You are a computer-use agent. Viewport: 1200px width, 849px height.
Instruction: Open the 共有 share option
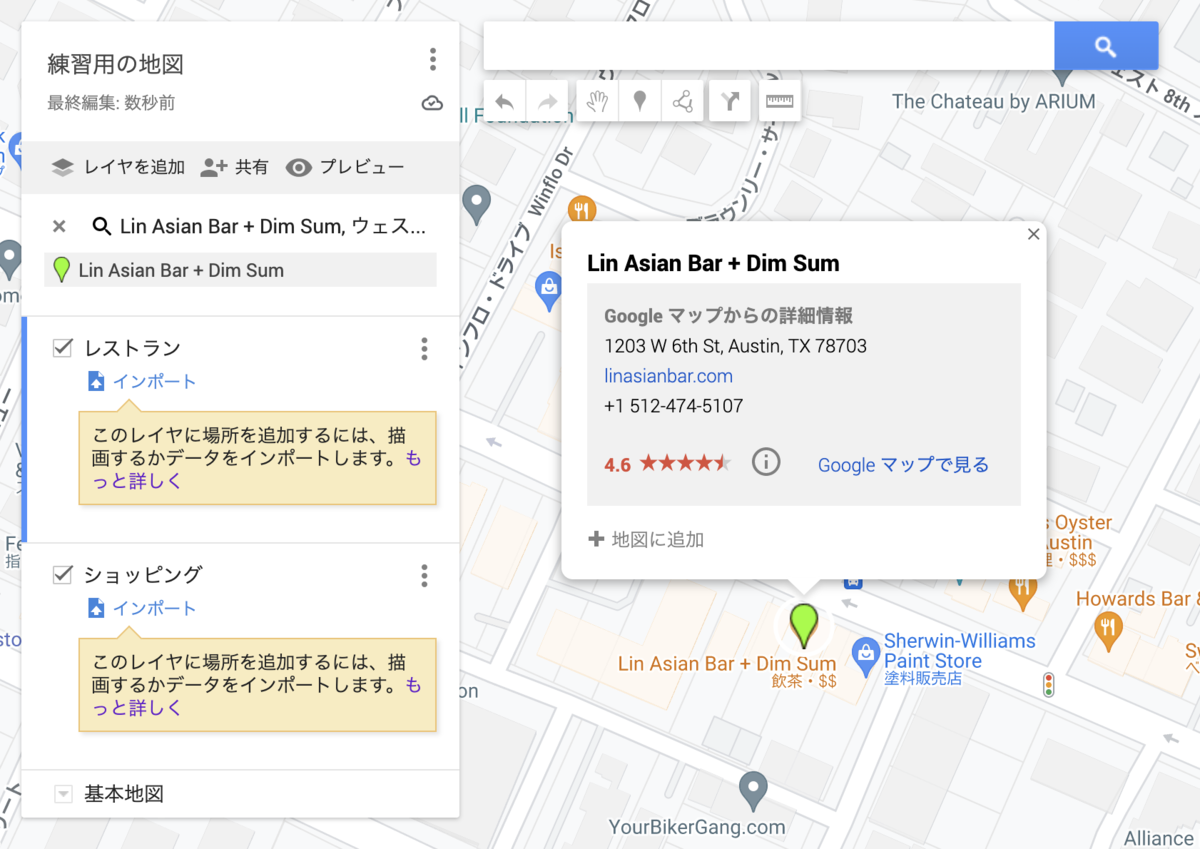pos(234,167)
